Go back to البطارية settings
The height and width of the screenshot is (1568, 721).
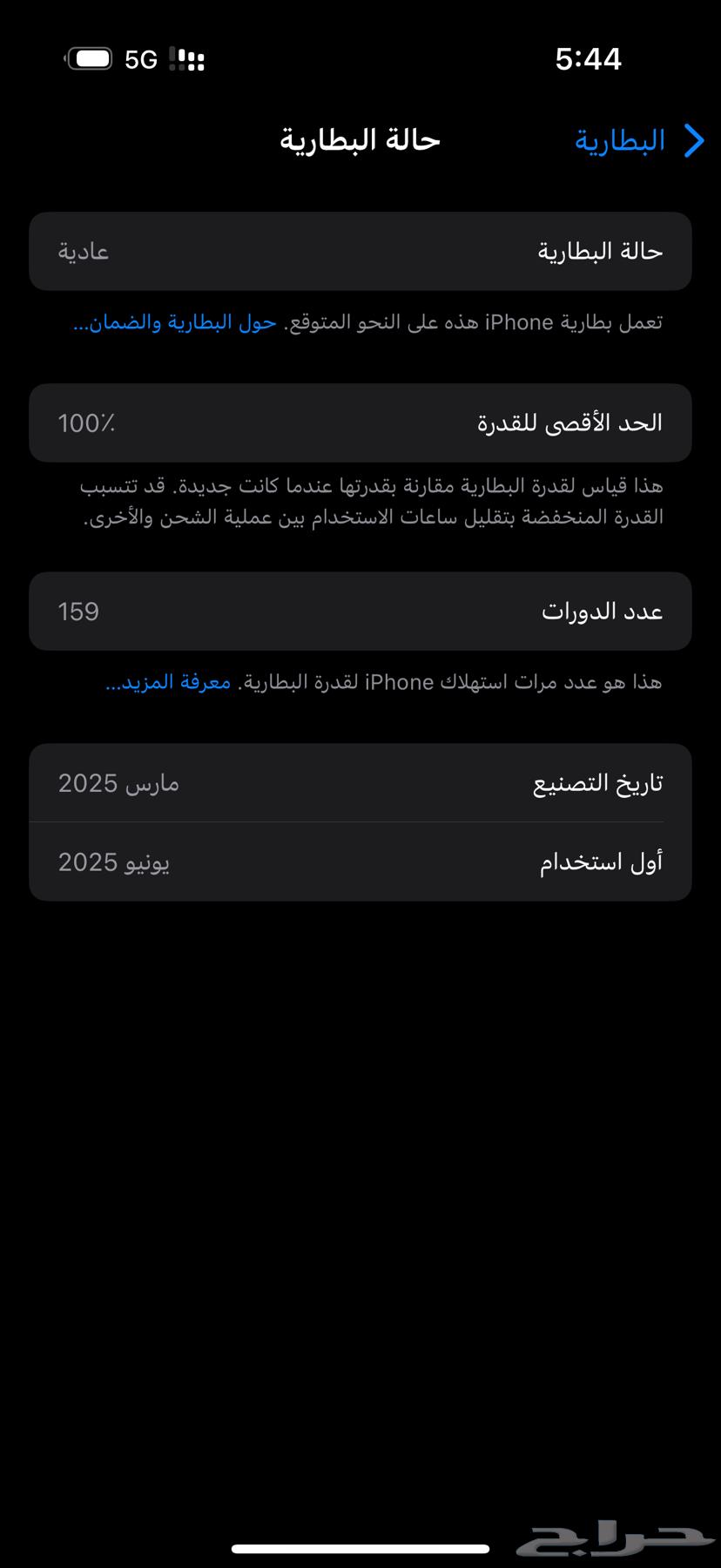click(619, 140)
